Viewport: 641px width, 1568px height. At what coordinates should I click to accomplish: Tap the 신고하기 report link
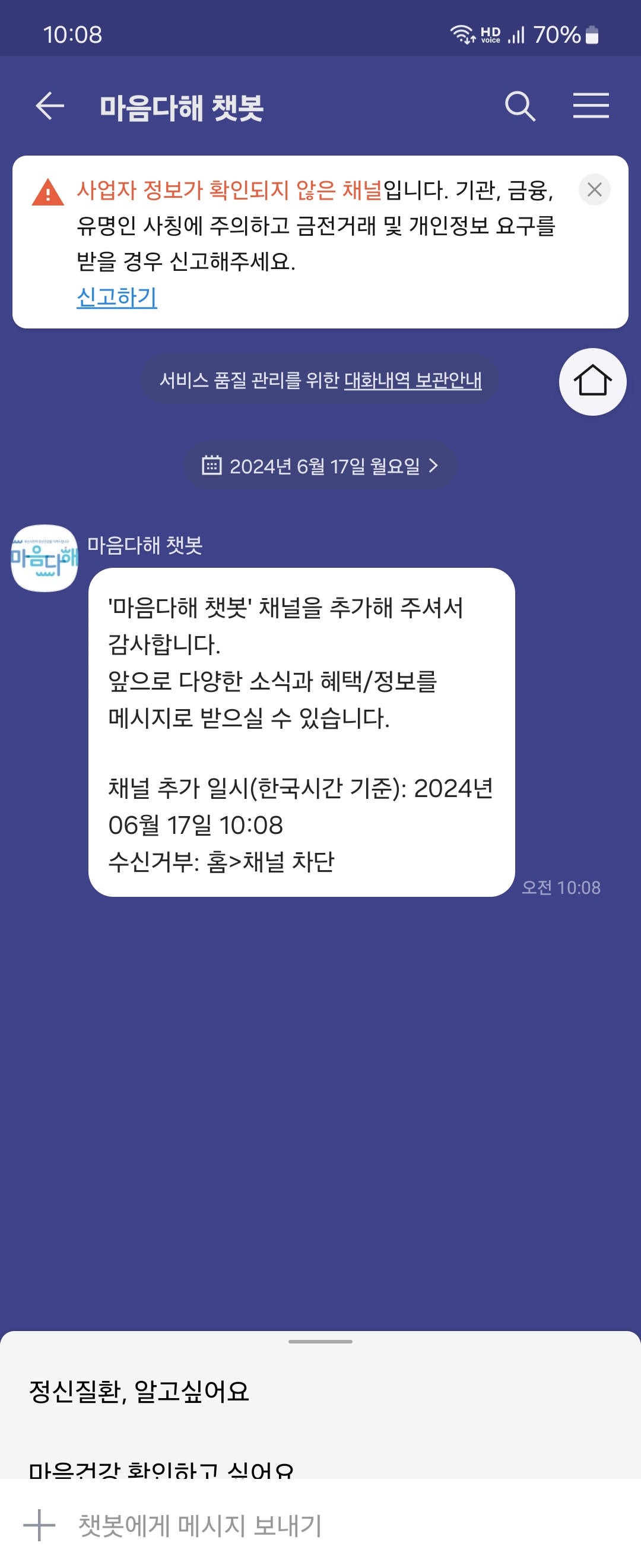point(117,297)
